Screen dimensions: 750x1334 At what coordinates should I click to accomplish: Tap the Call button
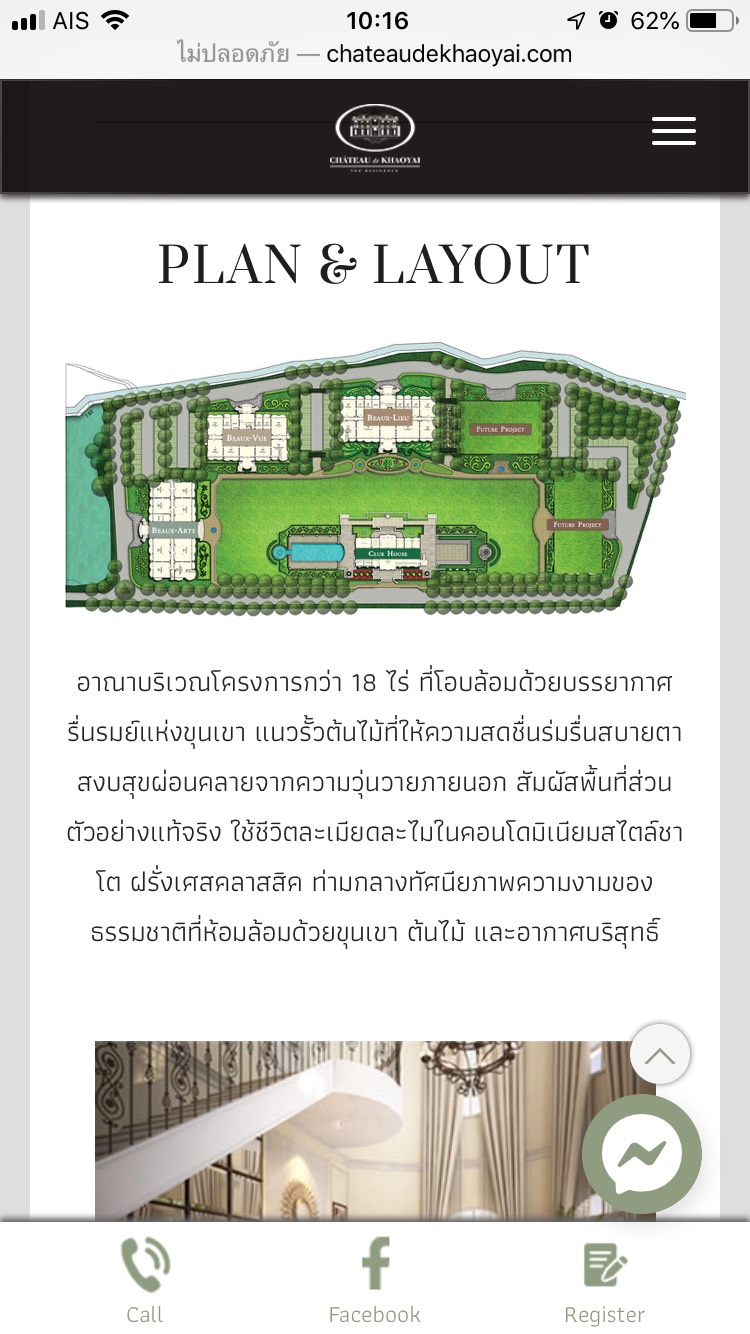pyautogui.click(x=145, y=1280)
